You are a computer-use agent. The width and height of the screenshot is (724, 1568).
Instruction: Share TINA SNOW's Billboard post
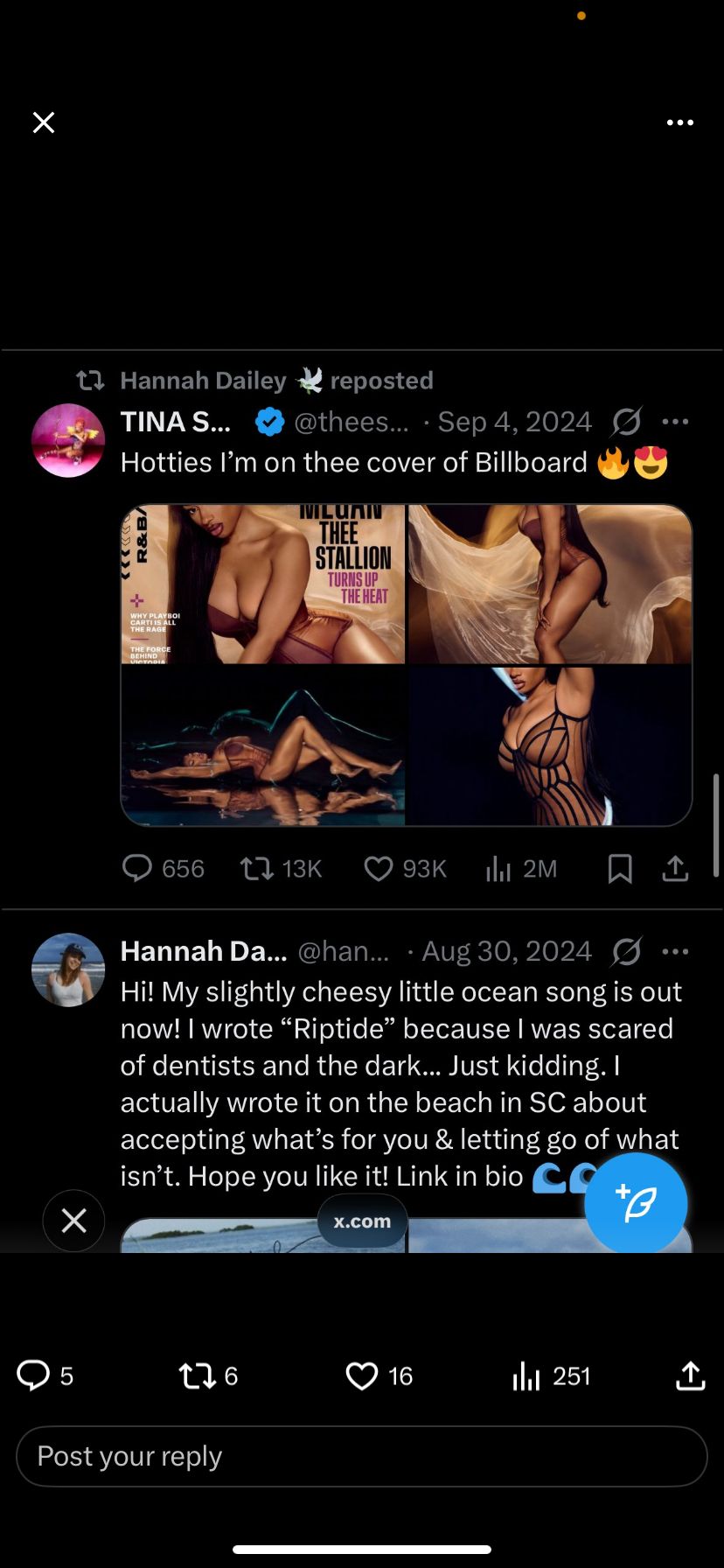point(675,868)
